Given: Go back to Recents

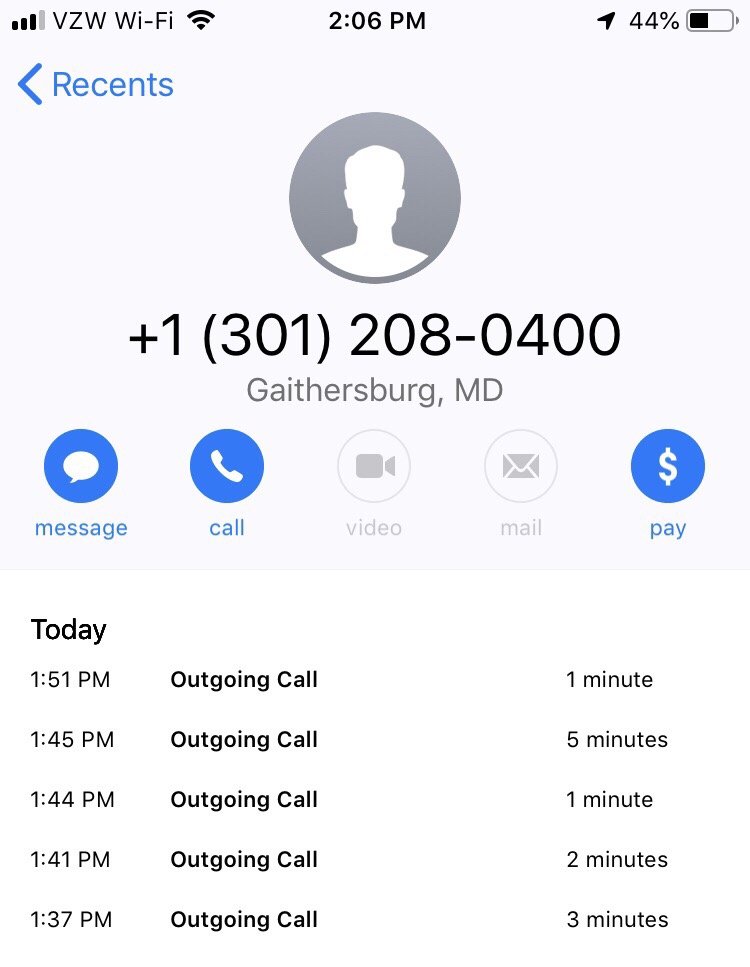Looking at the screenshot, I should coord(96,85).
